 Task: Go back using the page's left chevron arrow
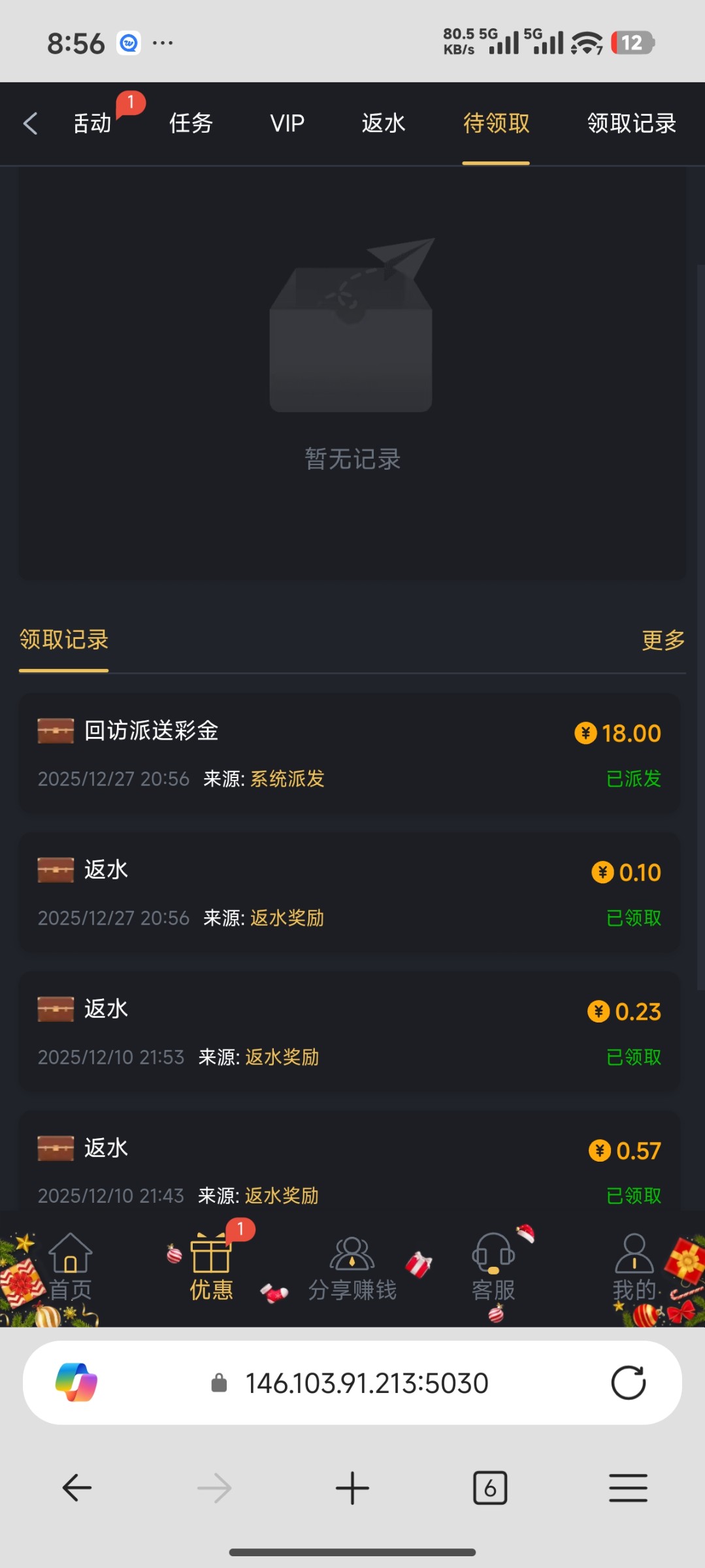[x=30, y=123]
